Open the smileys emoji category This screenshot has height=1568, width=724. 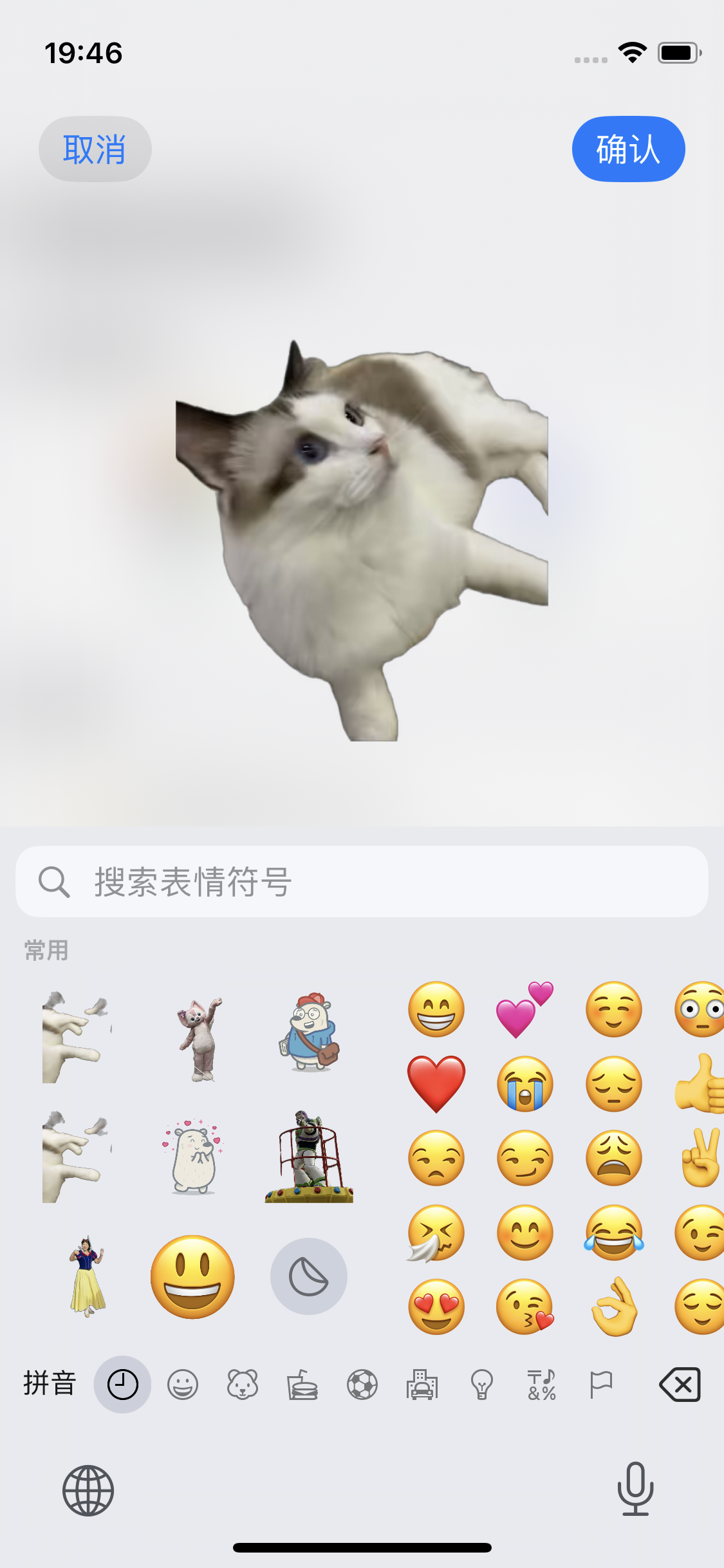point(182,1385)
